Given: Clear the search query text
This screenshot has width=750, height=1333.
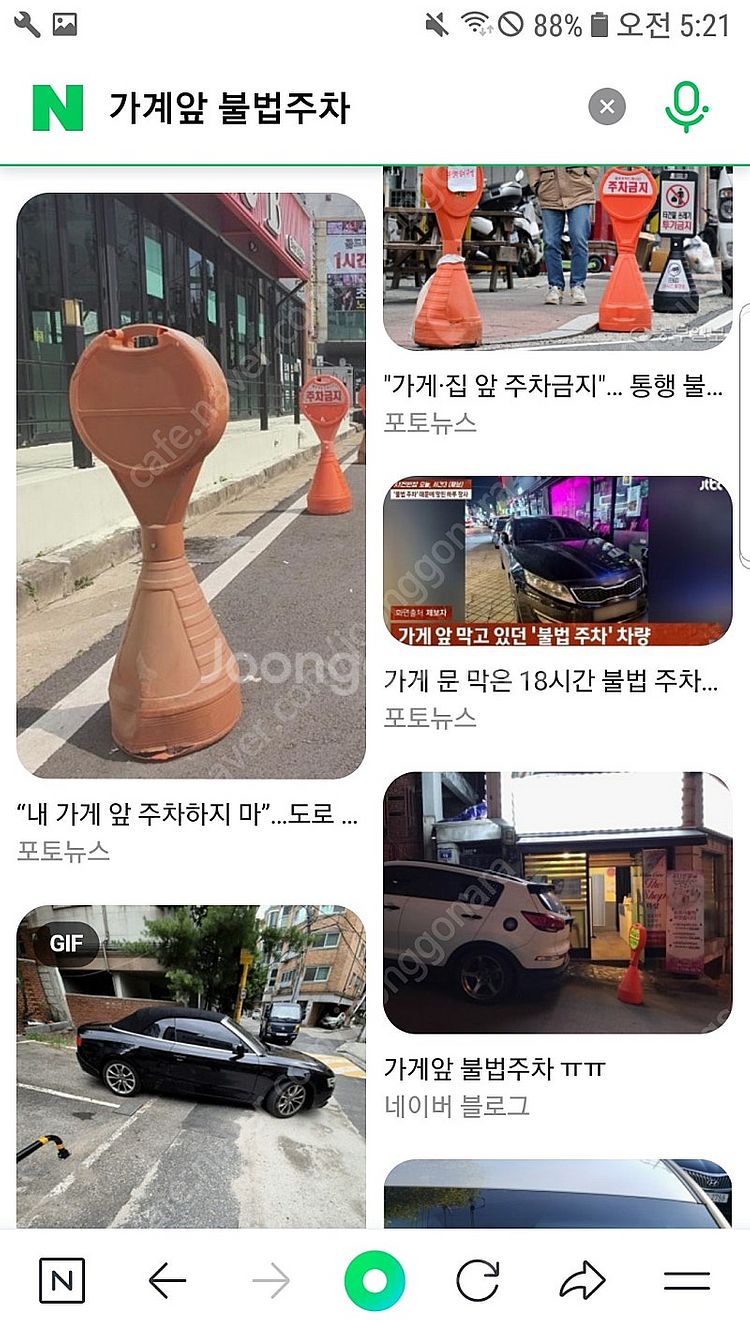Looking at the screenshot, I should [x=606, y=107].
